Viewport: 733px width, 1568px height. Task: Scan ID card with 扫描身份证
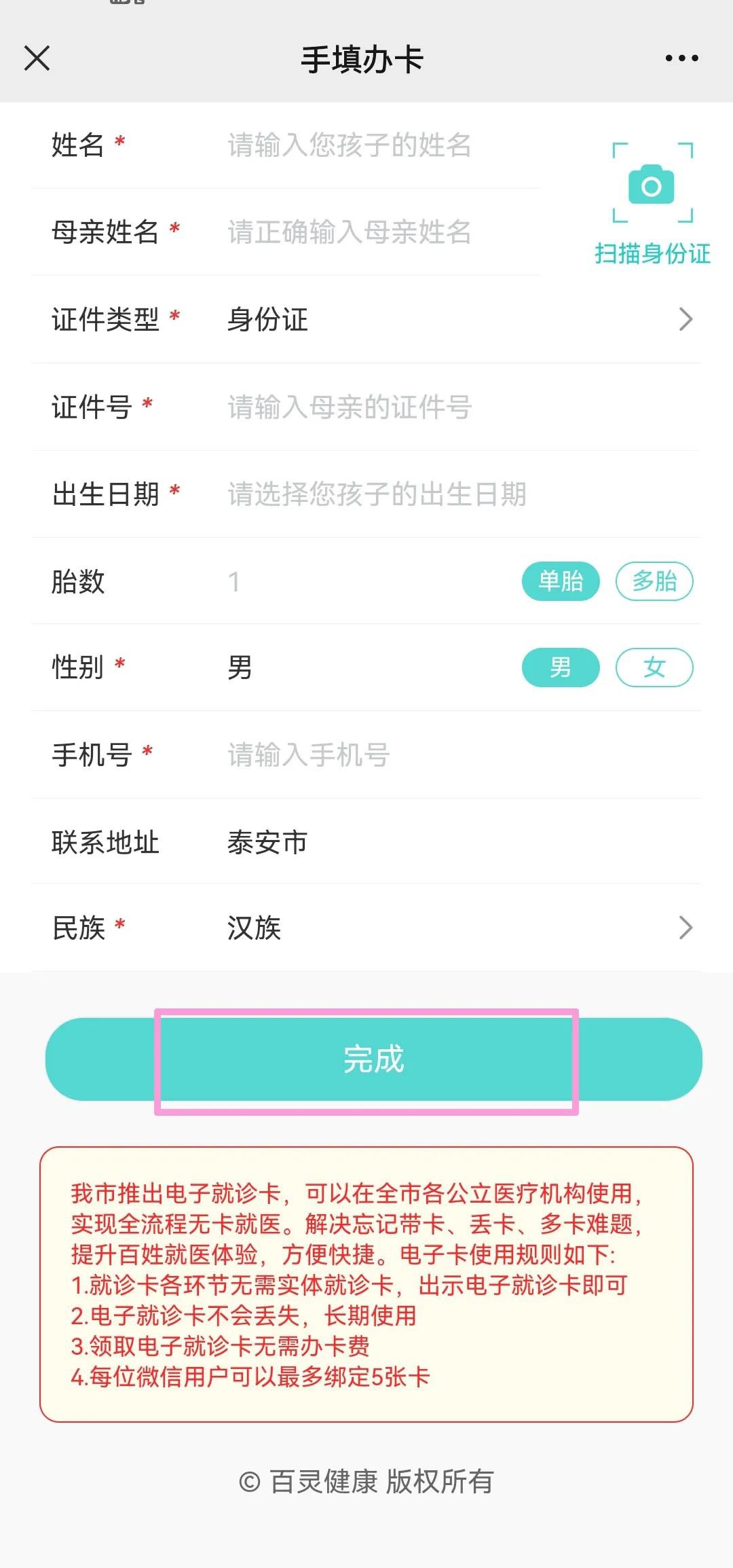(x=652, y=204)
